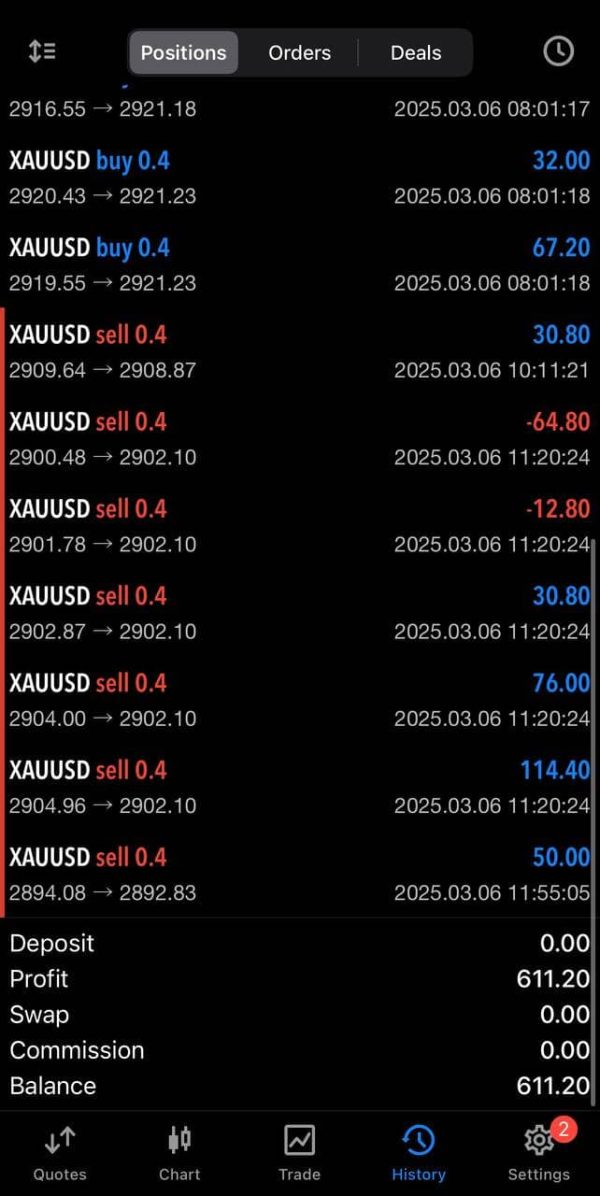Image resolution: width=600 pixels, height=1196 pixels.
Task: Select the History tab
Action: [x=419, y=1153]
